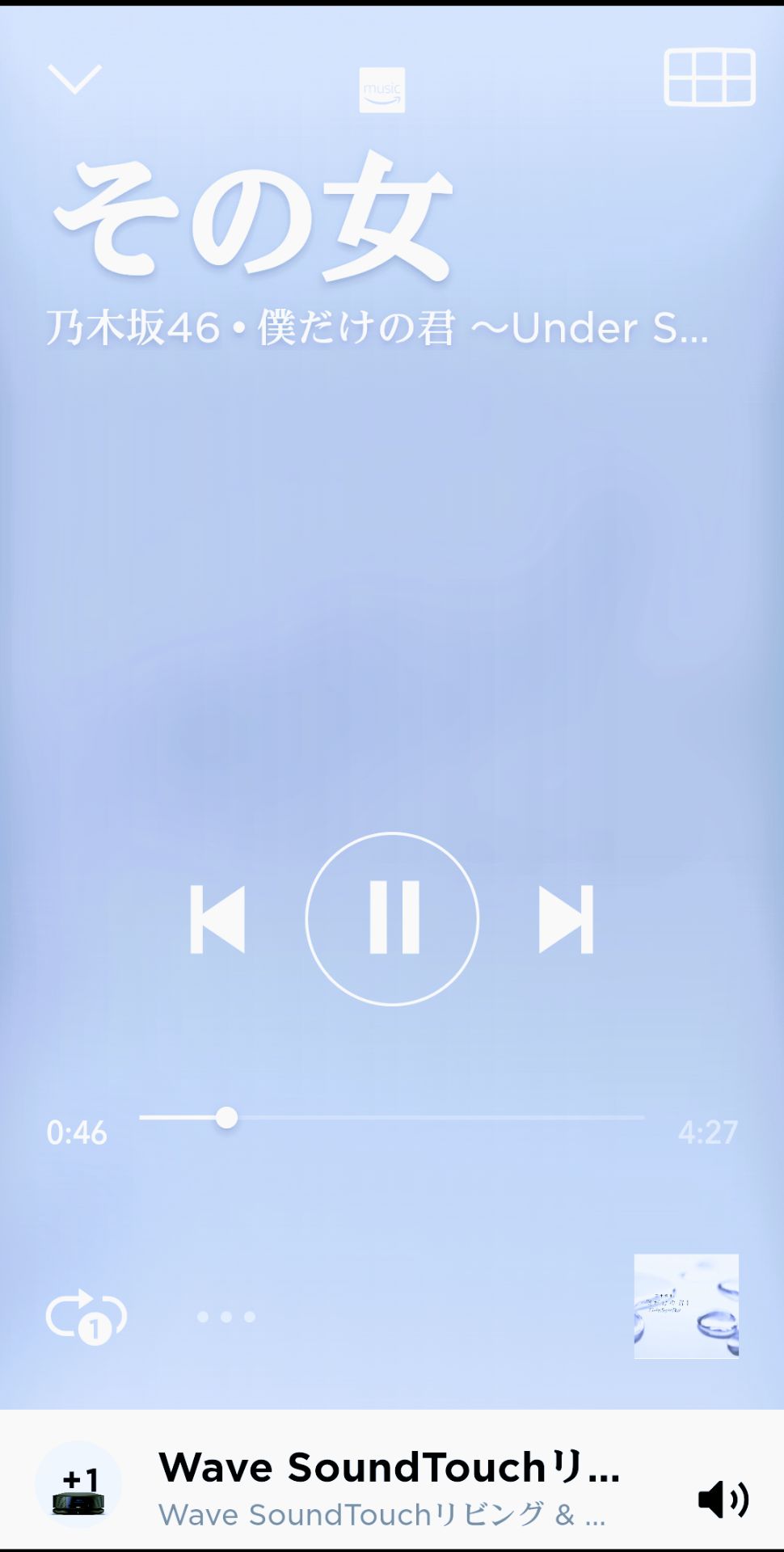Toggle the repeat-one mode
The image size is (784, 1552).
86,1317
